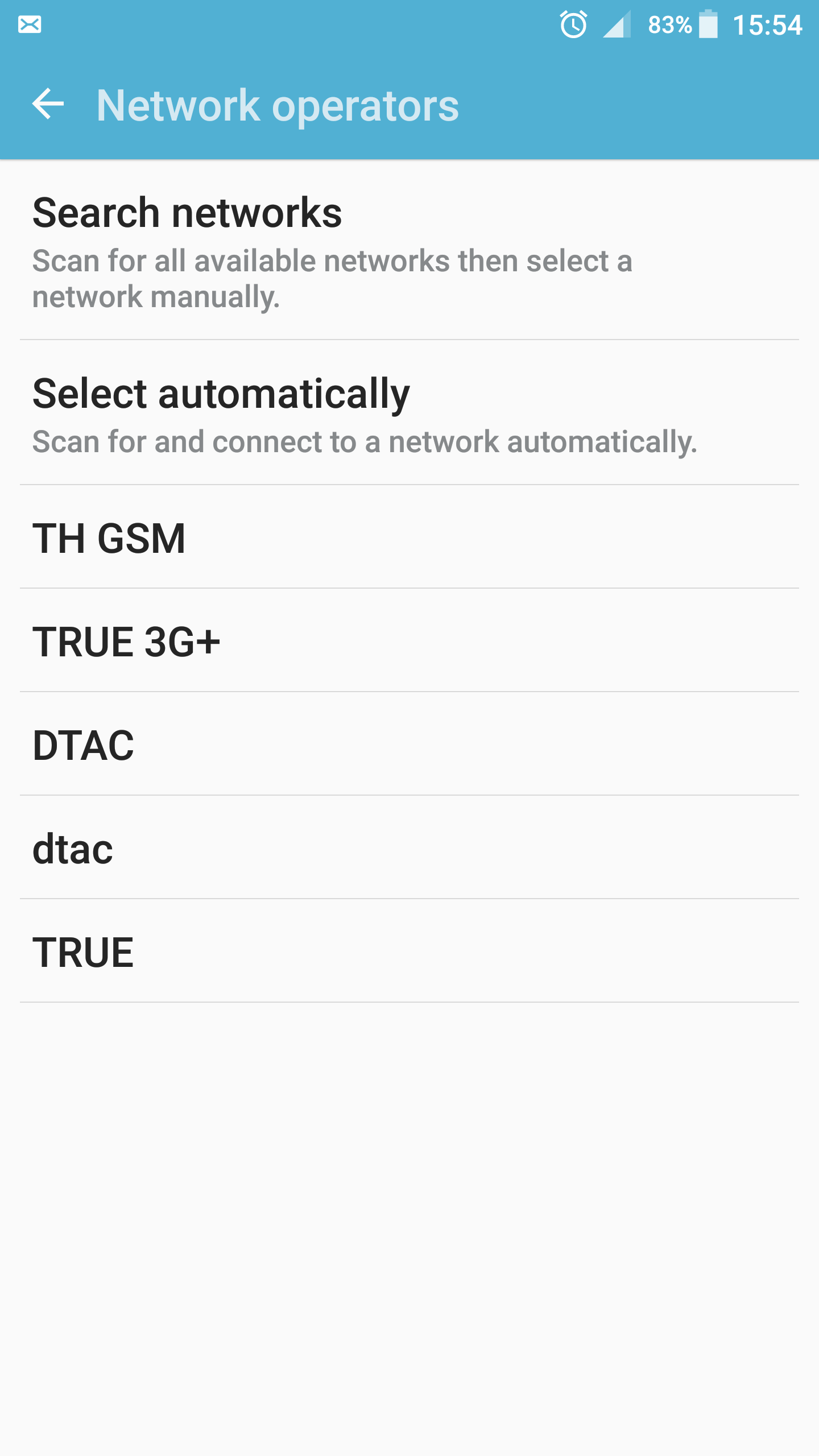Select the TH GSM network
Viewport: 819px width, 1456px height.
pos(409,537)
